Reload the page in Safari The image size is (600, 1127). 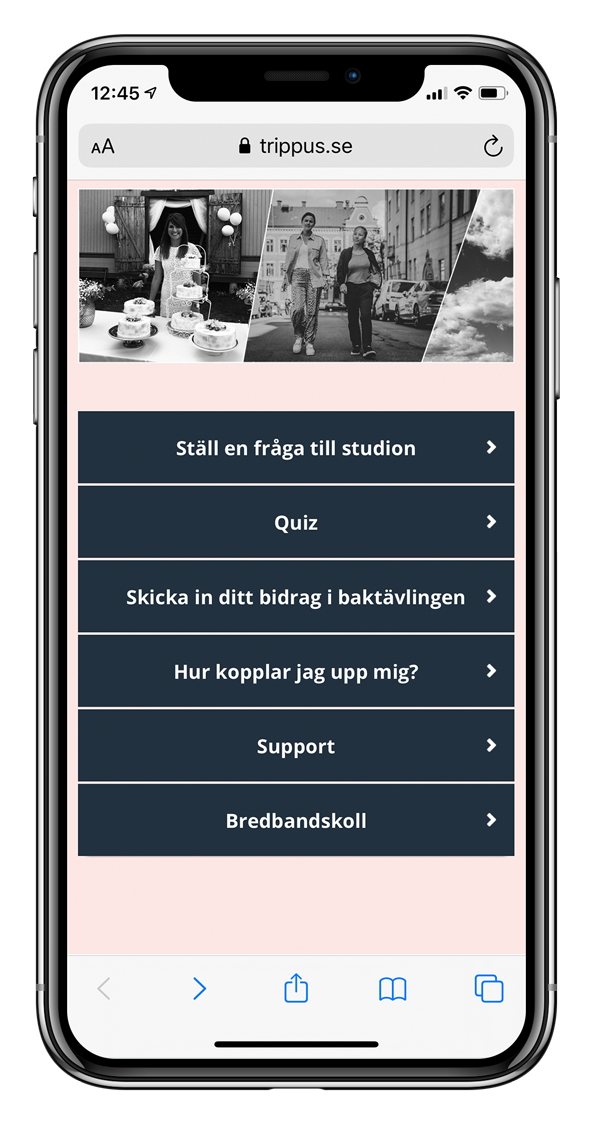(x=492, y=147)
